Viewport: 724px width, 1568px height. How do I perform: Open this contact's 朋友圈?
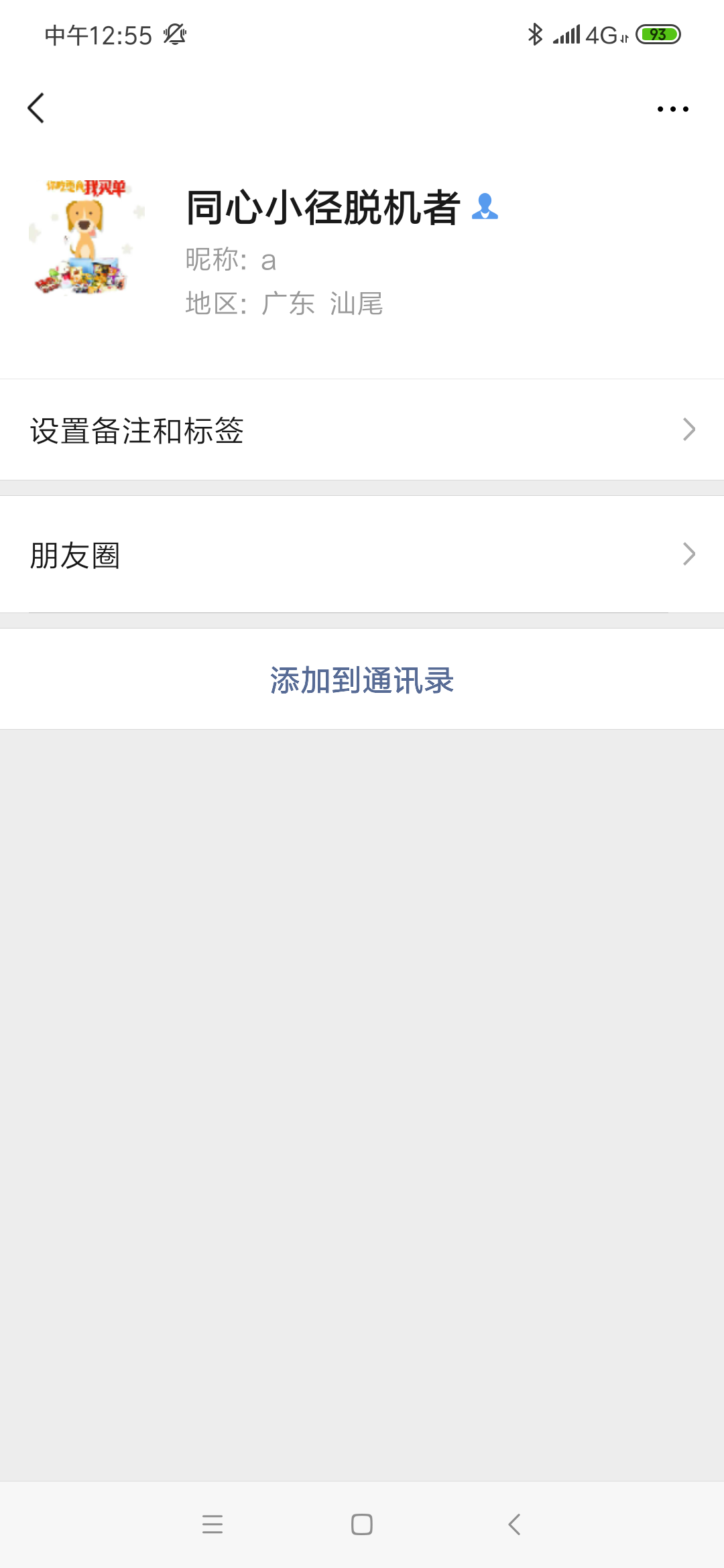(x=362, y=555)
